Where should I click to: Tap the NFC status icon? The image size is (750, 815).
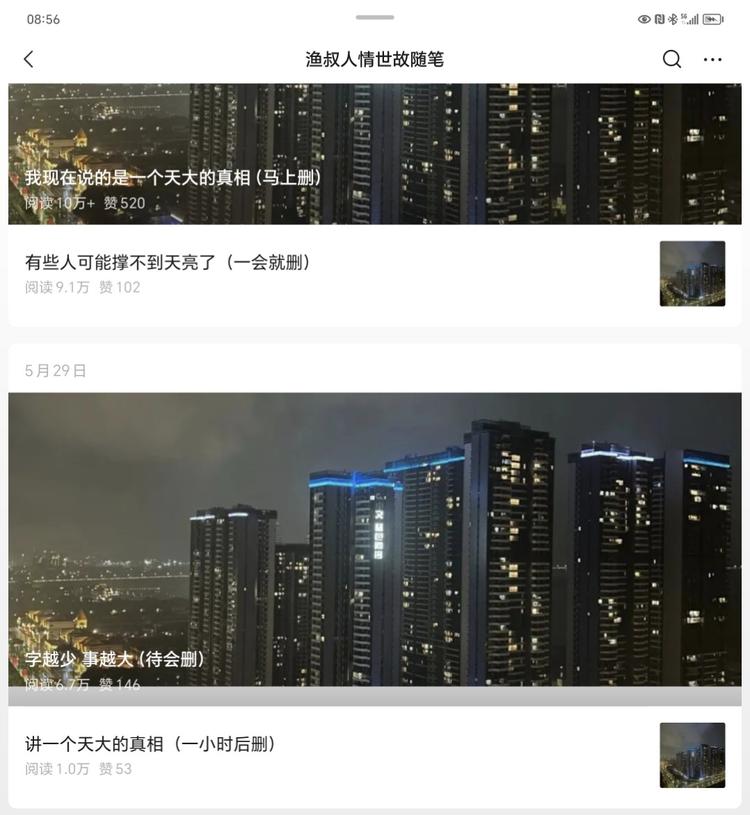point(660,17)
